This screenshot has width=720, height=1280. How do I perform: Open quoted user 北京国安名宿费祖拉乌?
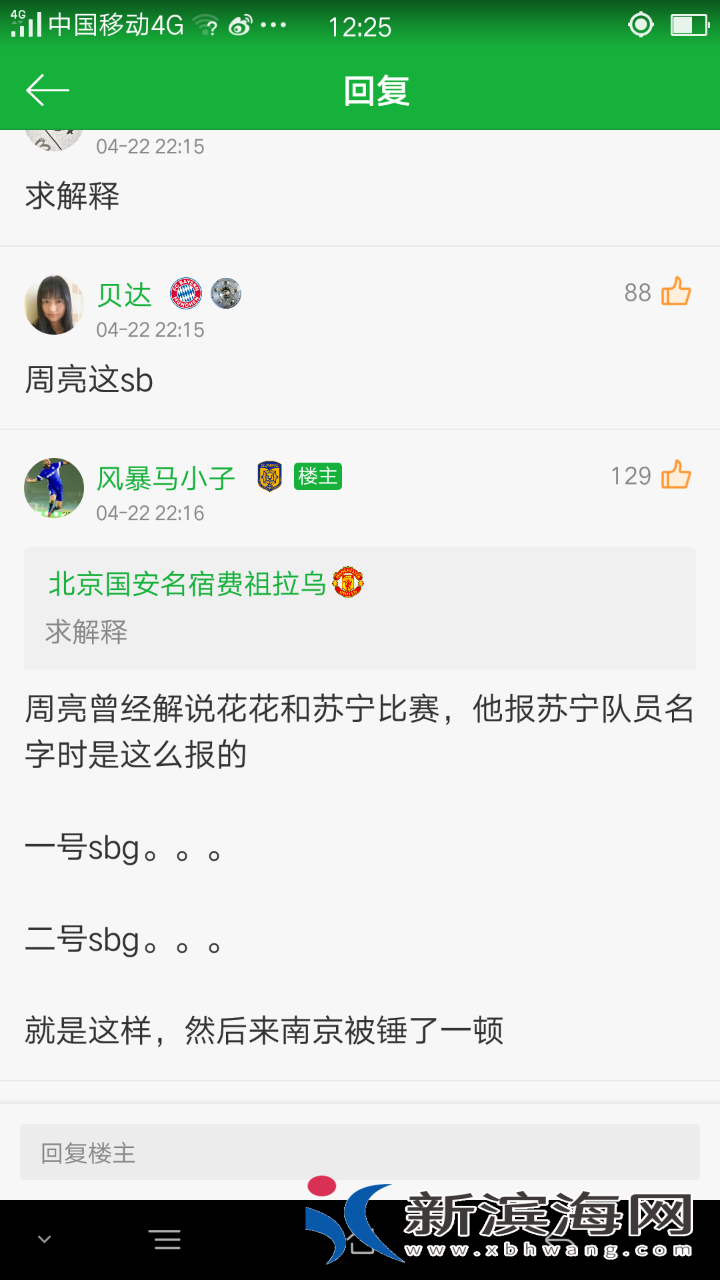coord(188,583)
